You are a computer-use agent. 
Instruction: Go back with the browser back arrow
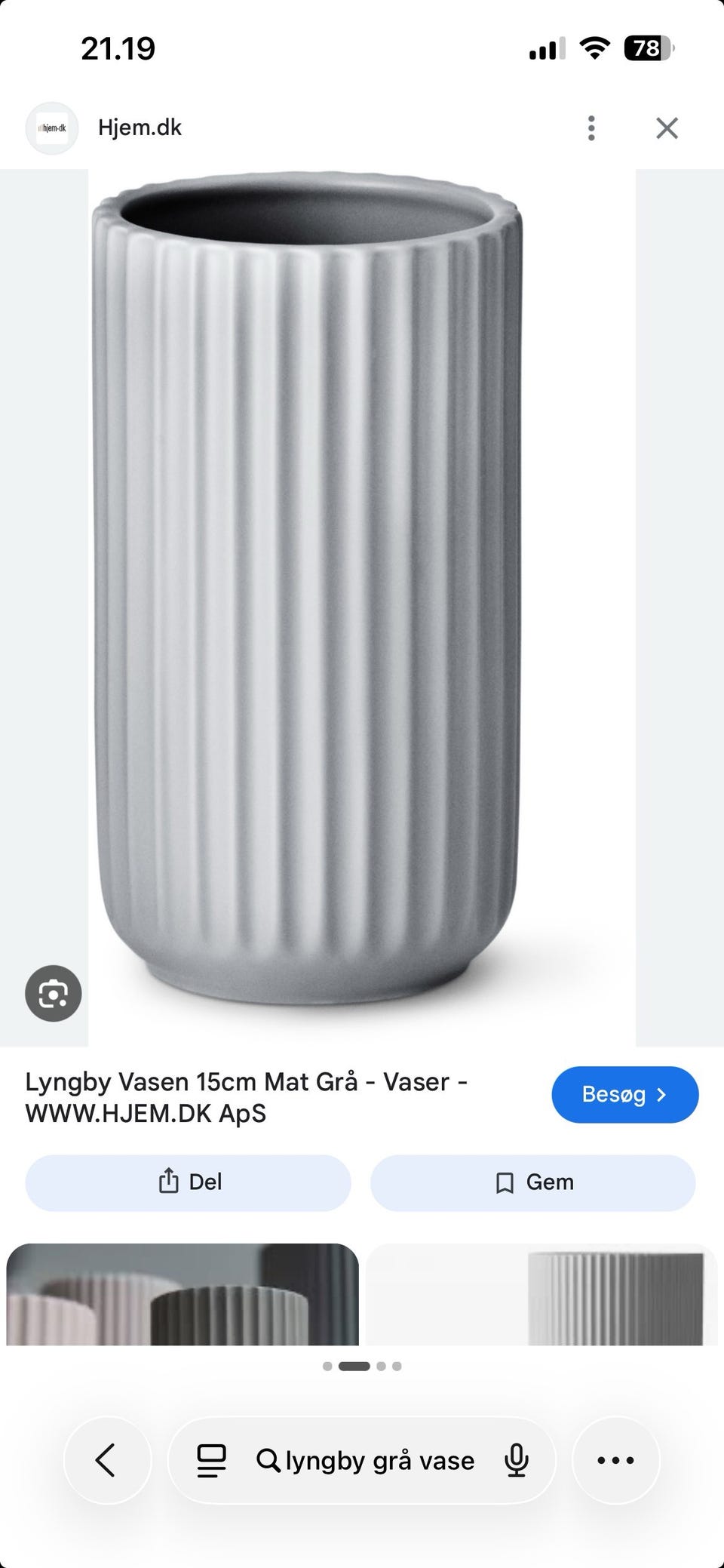[107, 1460]
